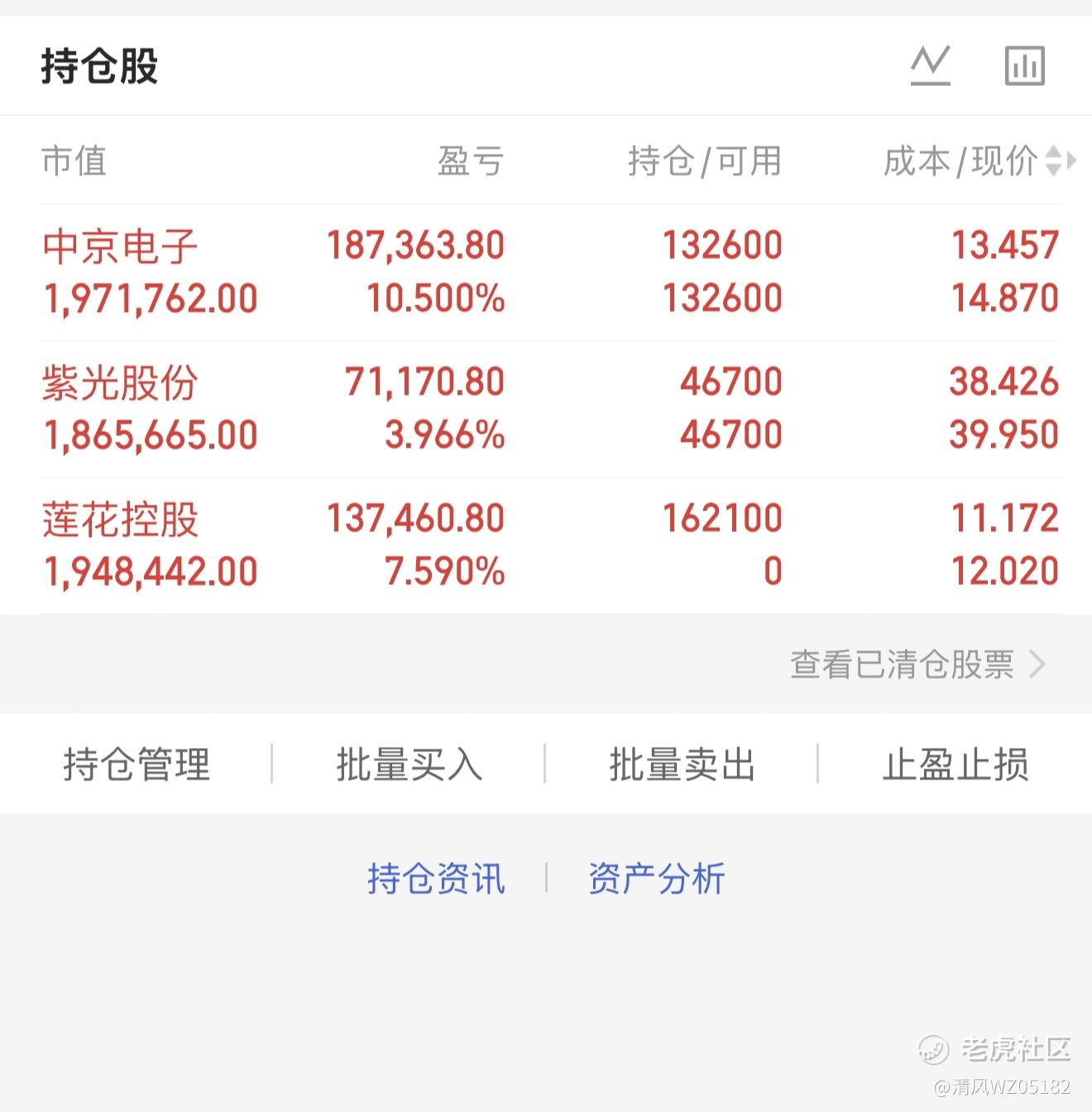Open the 持仓资讯 link
Image resolution: width=1092 pixels, height=1112 pixels.
click(x=436, y=878)
